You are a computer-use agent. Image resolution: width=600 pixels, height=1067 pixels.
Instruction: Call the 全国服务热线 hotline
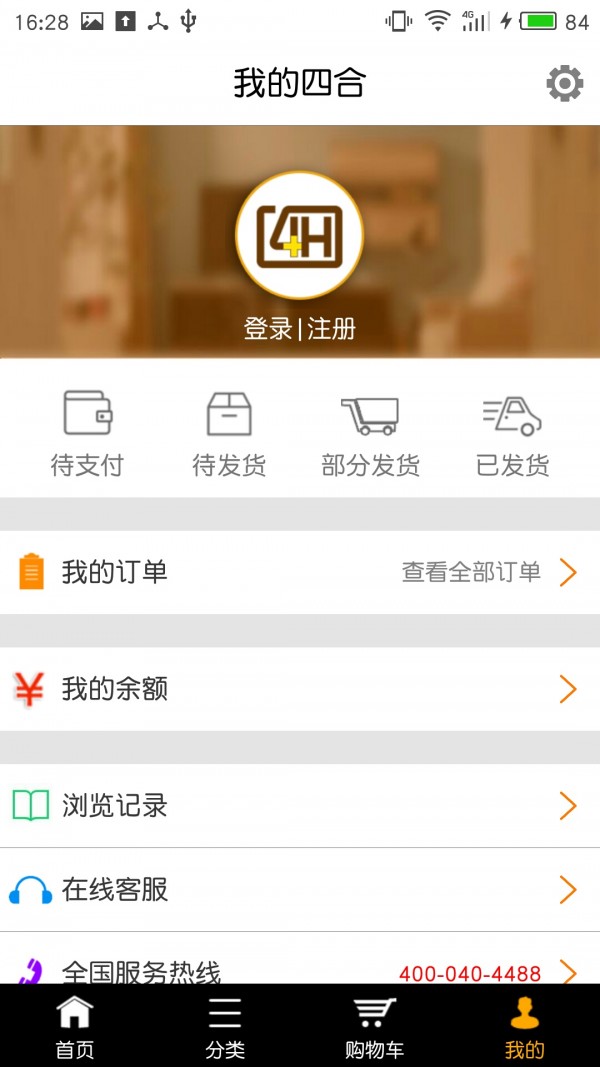pyautogui.click(x=299, y=968)
